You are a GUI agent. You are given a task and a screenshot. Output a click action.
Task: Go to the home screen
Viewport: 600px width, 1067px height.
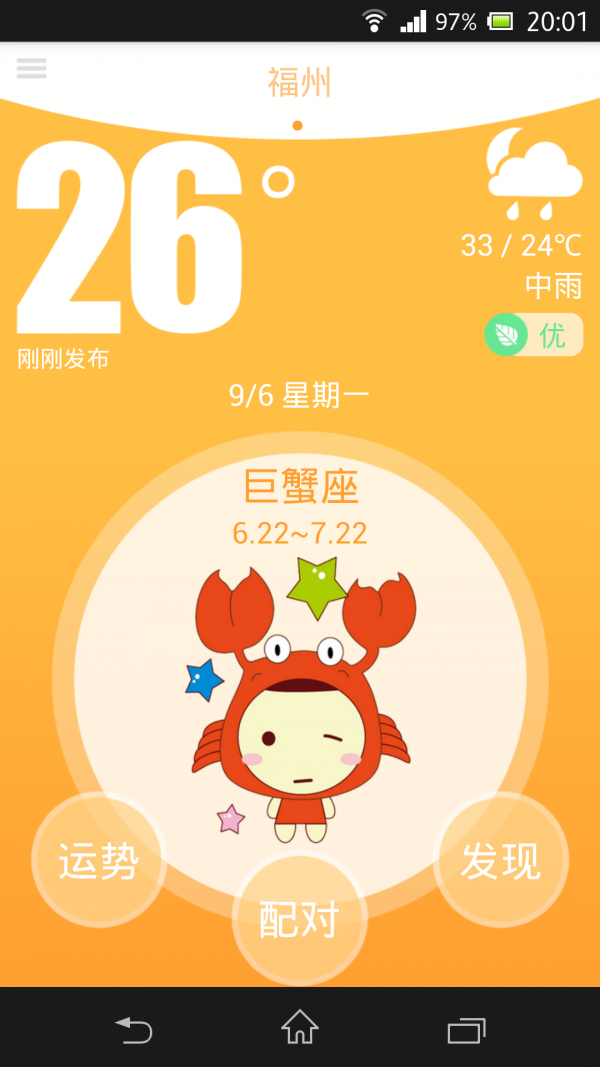click(x=300, y=1027)
